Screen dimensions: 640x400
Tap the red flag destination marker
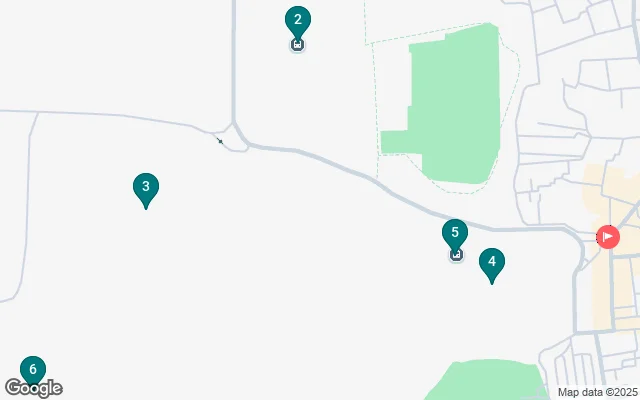click(x=607, y=237)
